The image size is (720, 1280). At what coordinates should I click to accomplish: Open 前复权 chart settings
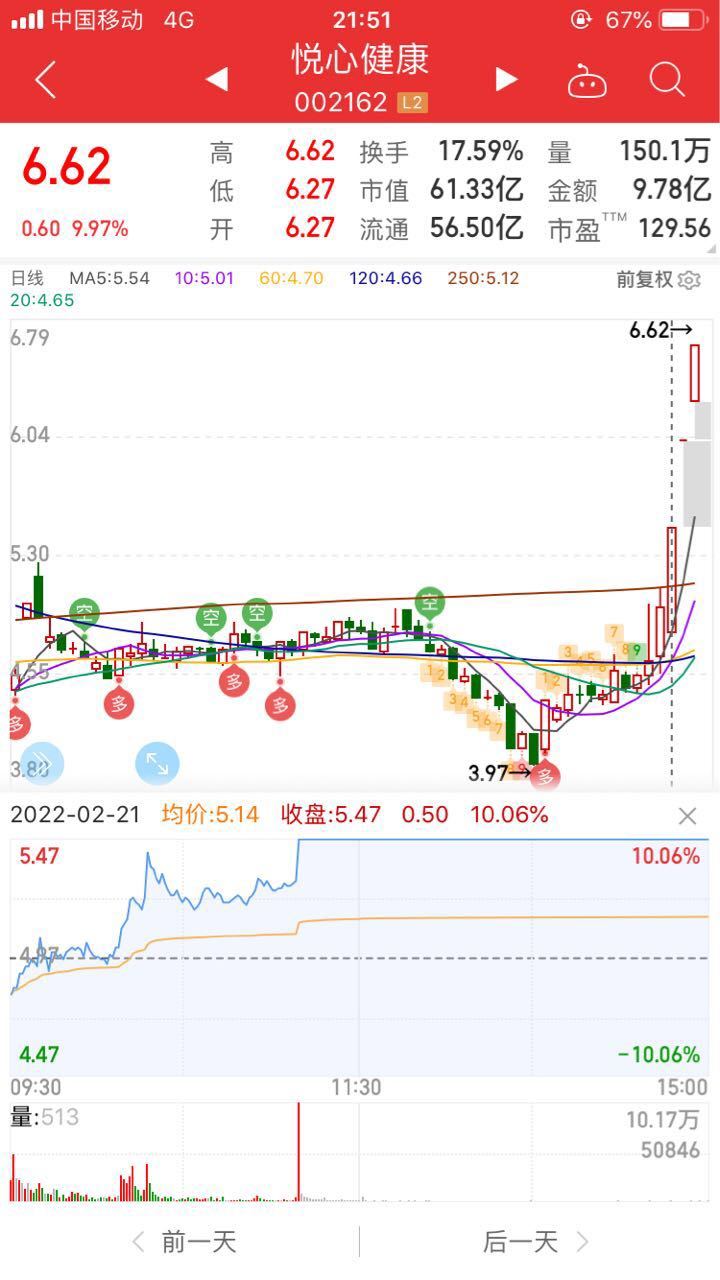tap(658, 279)
